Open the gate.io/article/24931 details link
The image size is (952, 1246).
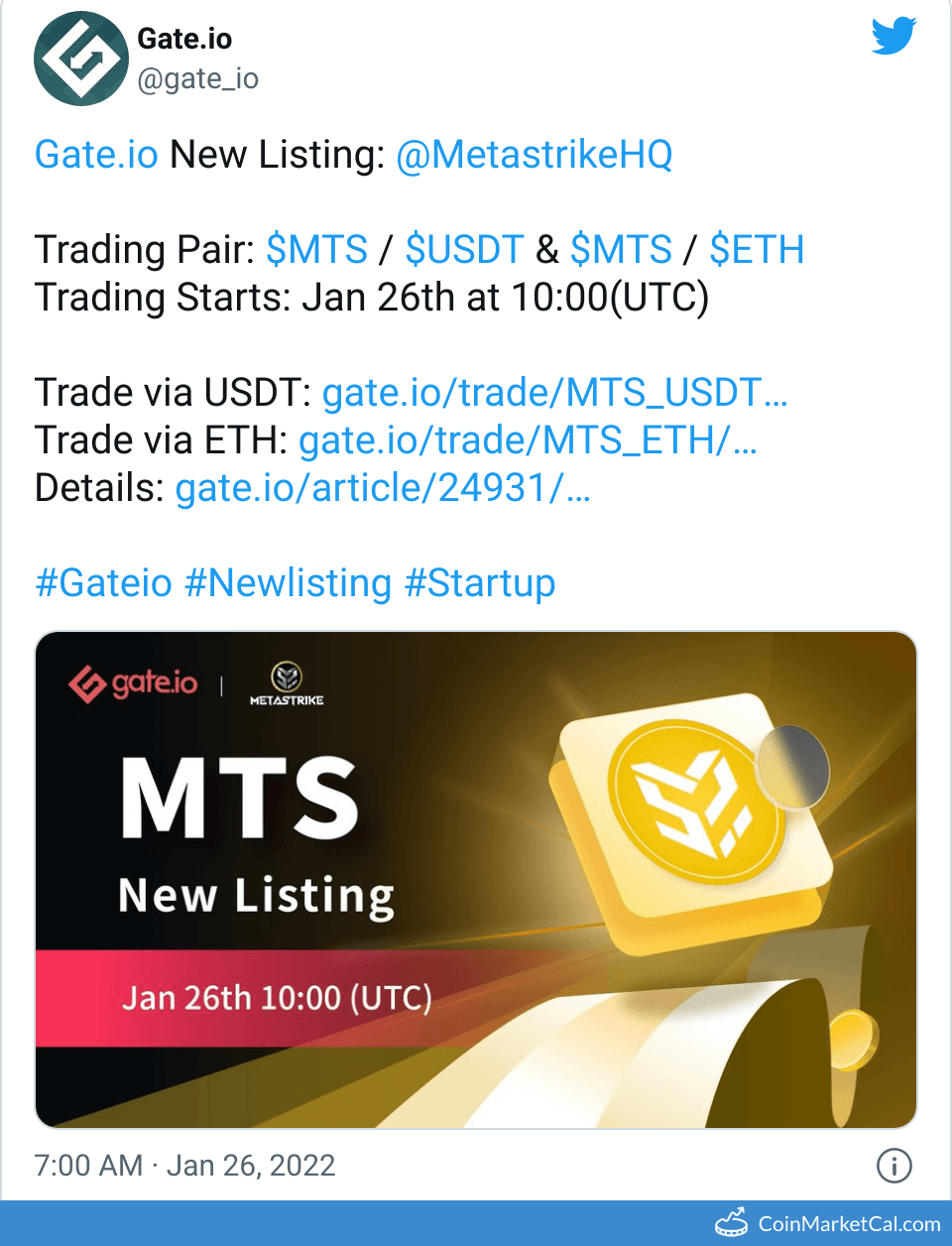[x=382, y=488]
